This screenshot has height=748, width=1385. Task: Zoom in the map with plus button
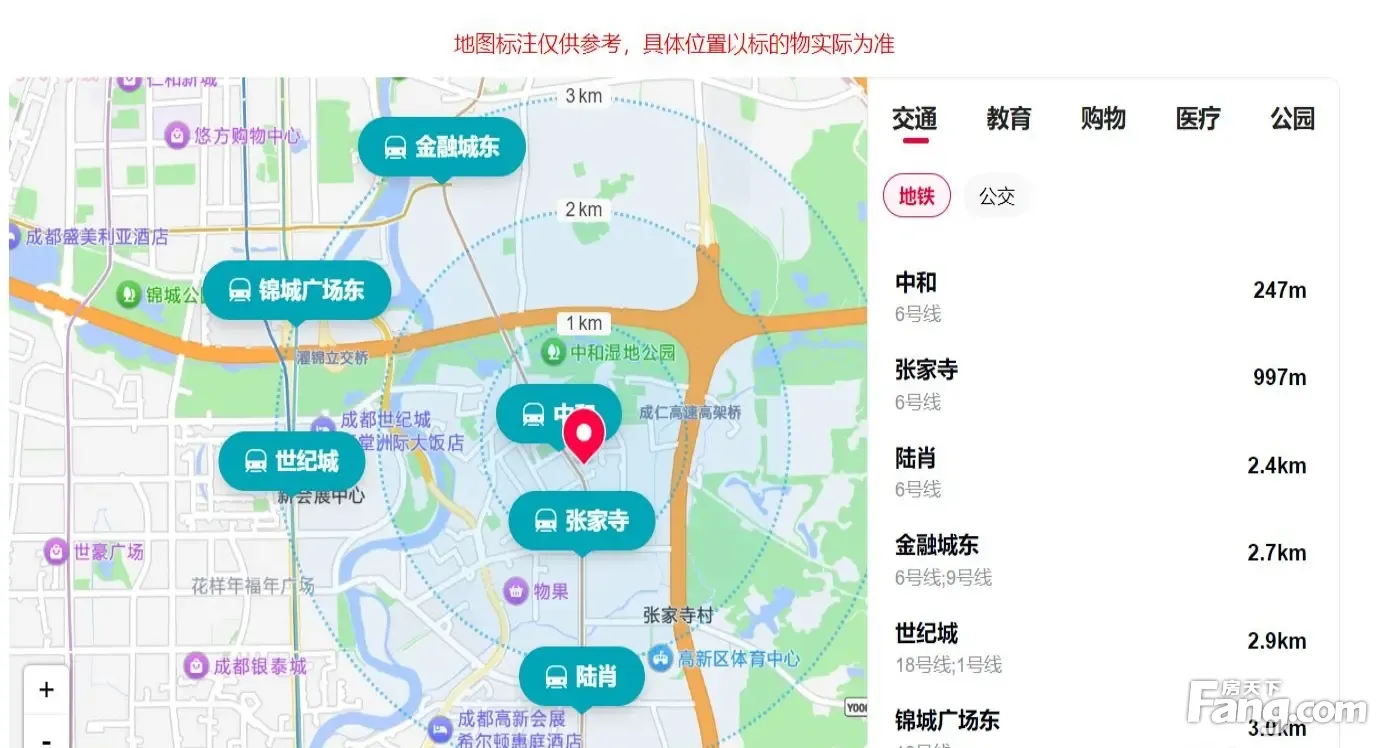tap(46, 690)
